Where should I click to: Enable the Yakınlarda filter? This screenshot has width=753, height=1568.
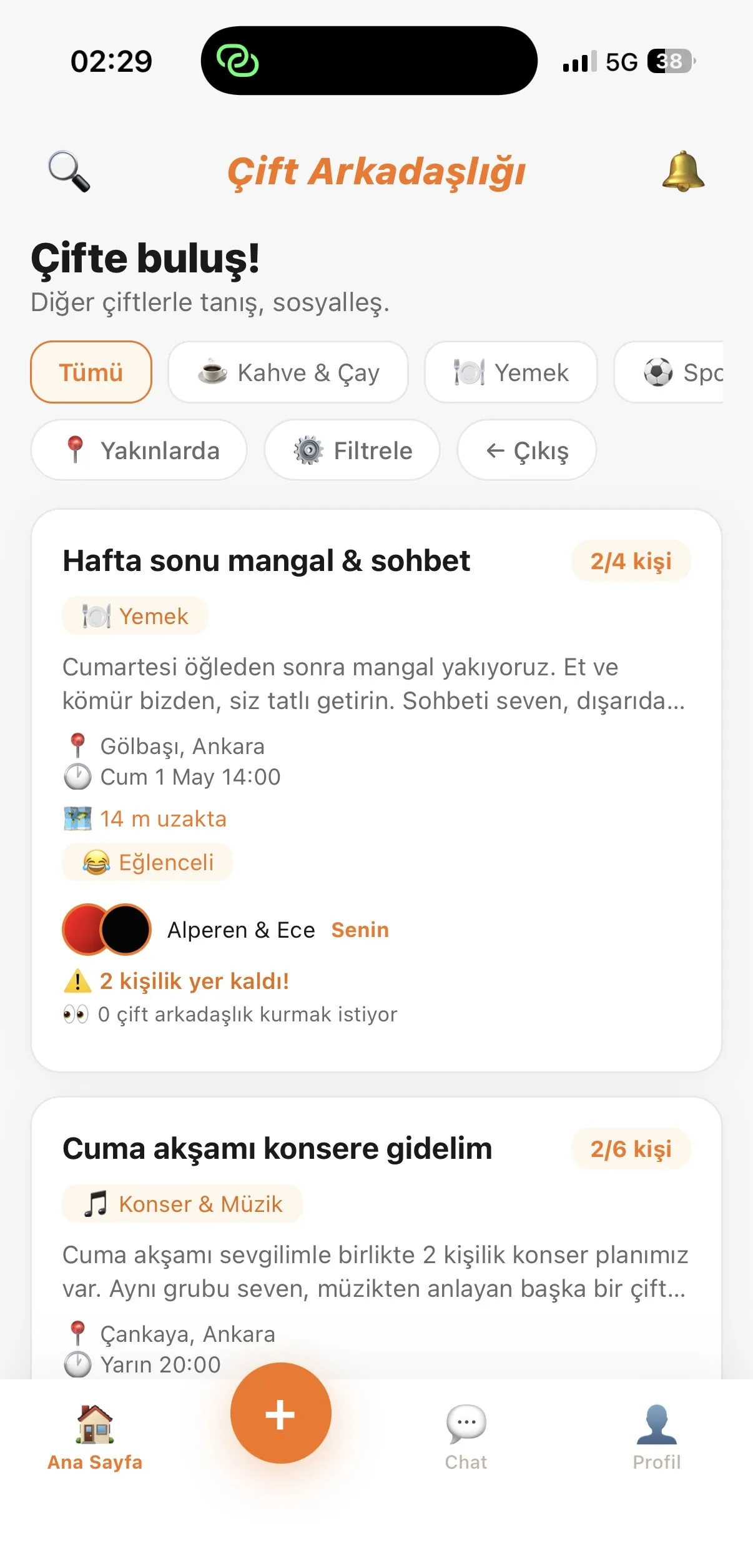[x=139, y=450]
